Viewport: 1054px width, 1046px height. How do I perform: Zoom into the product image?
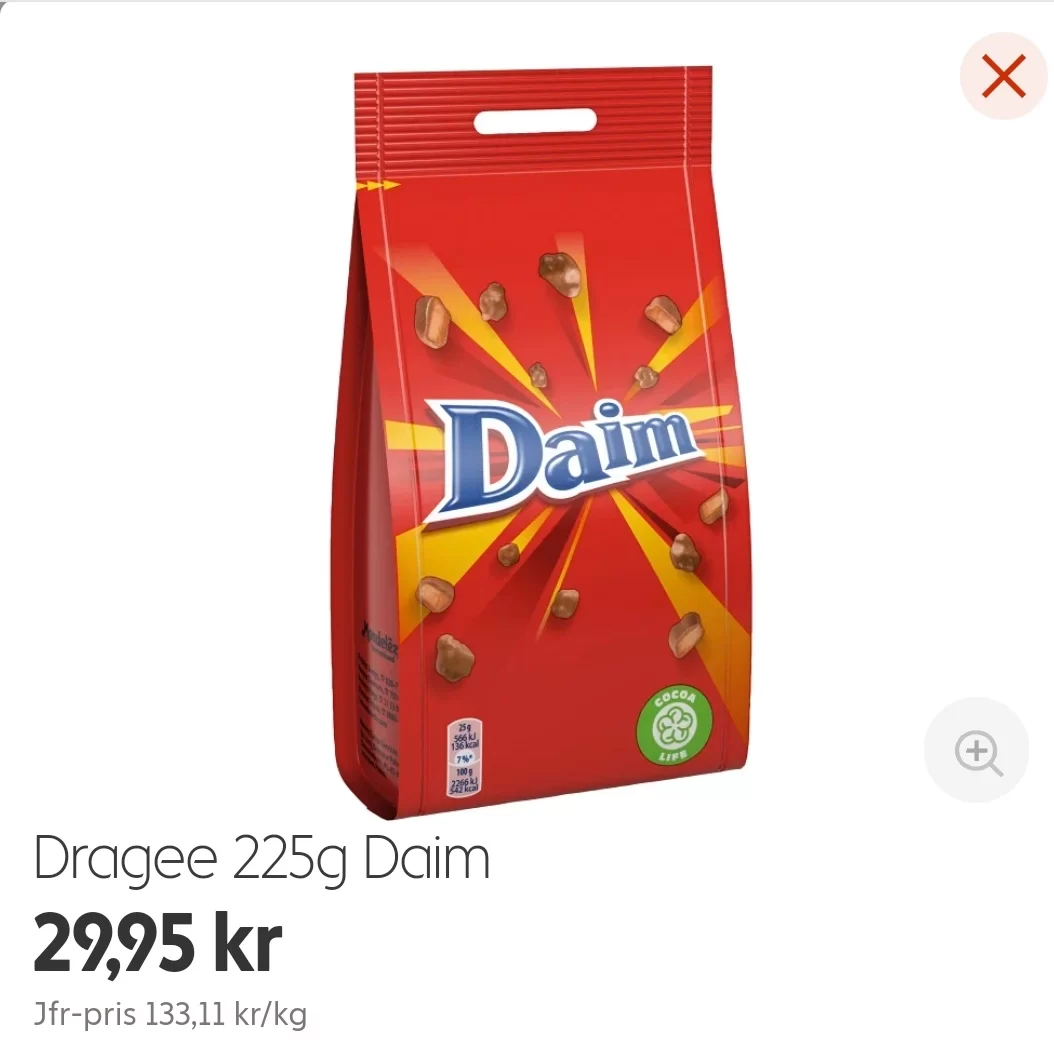[976, 750]
